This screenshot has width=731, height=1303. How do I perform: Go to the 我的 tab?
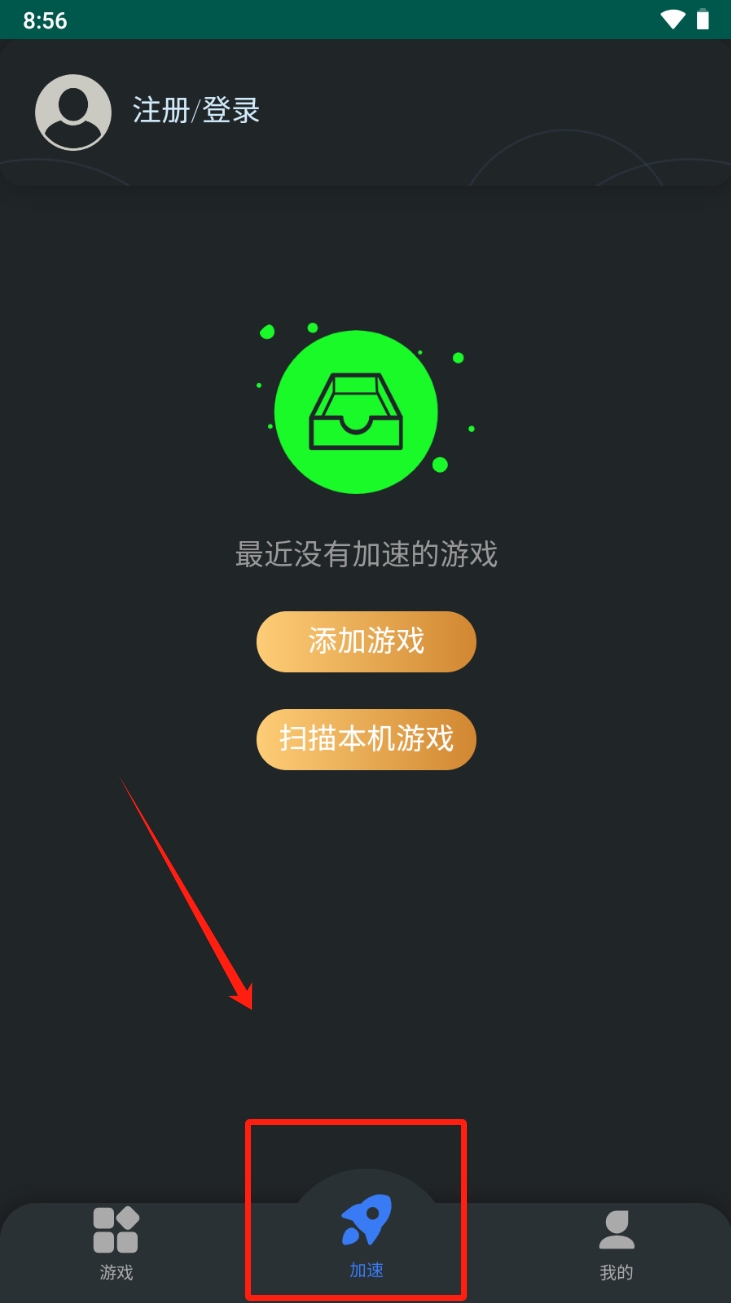coord(616,1243)
